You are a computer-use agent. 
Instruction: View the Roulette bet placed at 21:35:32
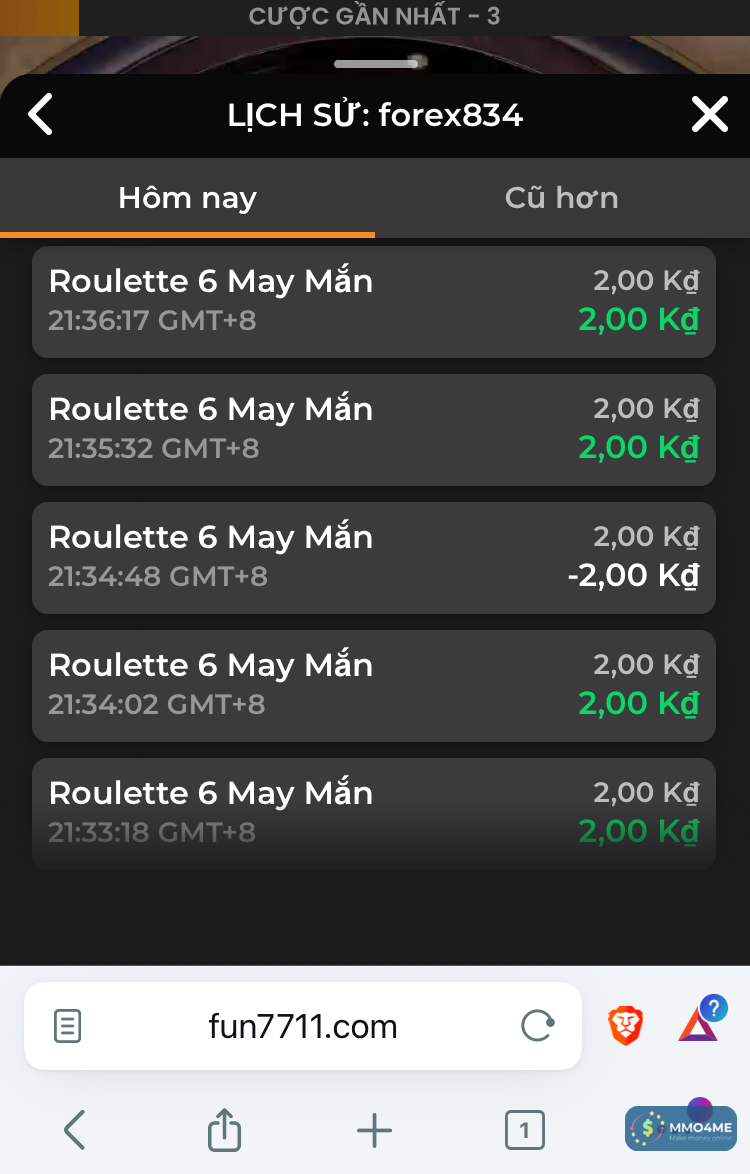[374, 429]
